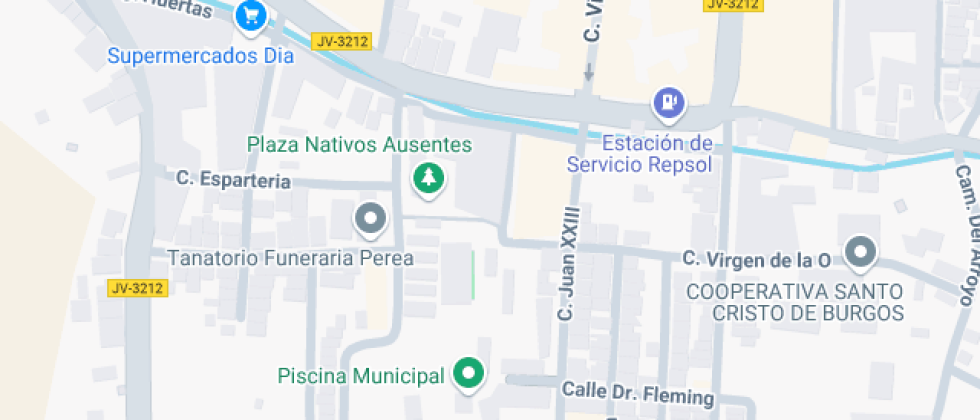Open the Piscina Municipal map marker

pos(467,374)
